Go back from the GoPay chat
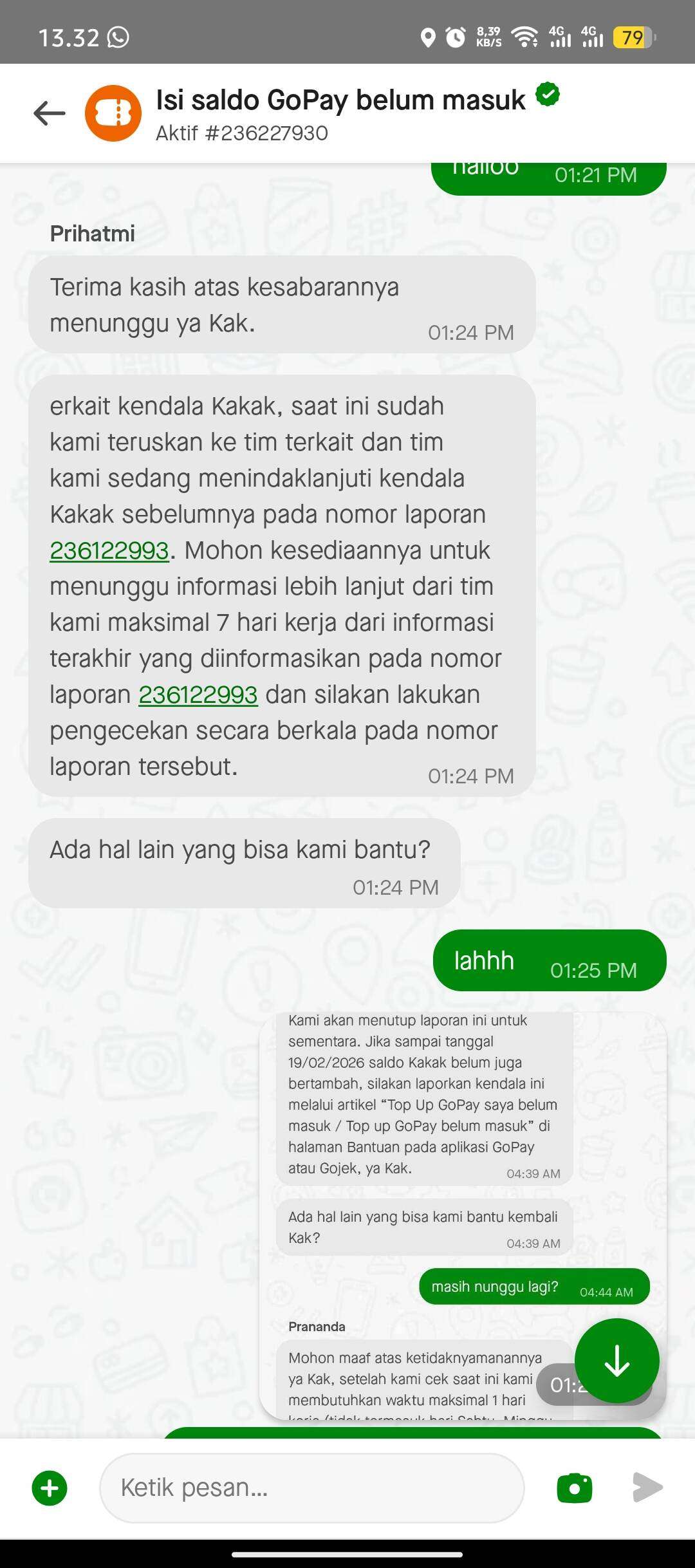The height and width of the screenshot is (1568, 695). point(50,113)
